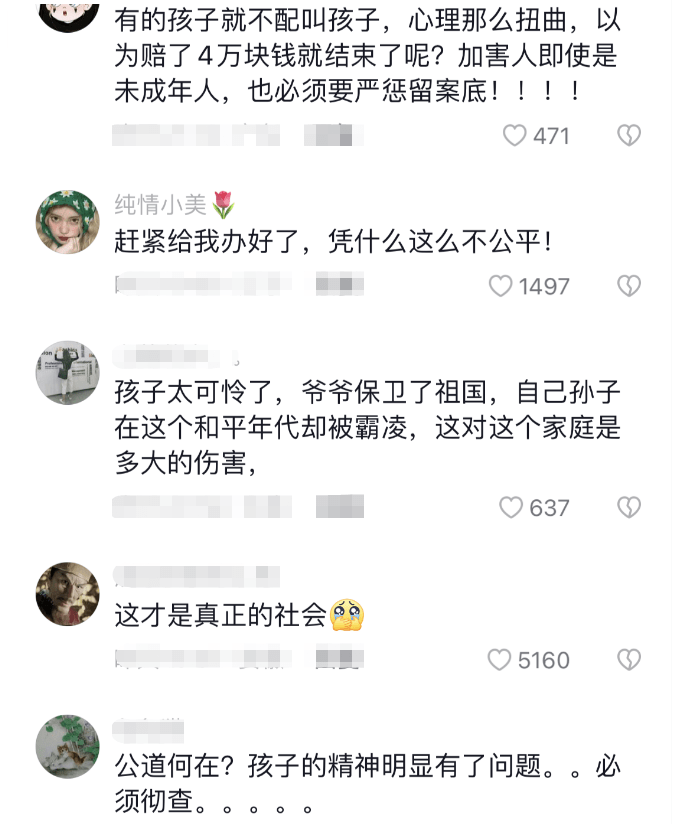676x824 pixels.
Task: Like the comment 这才是真正的社会
Action: pos(499,660)
